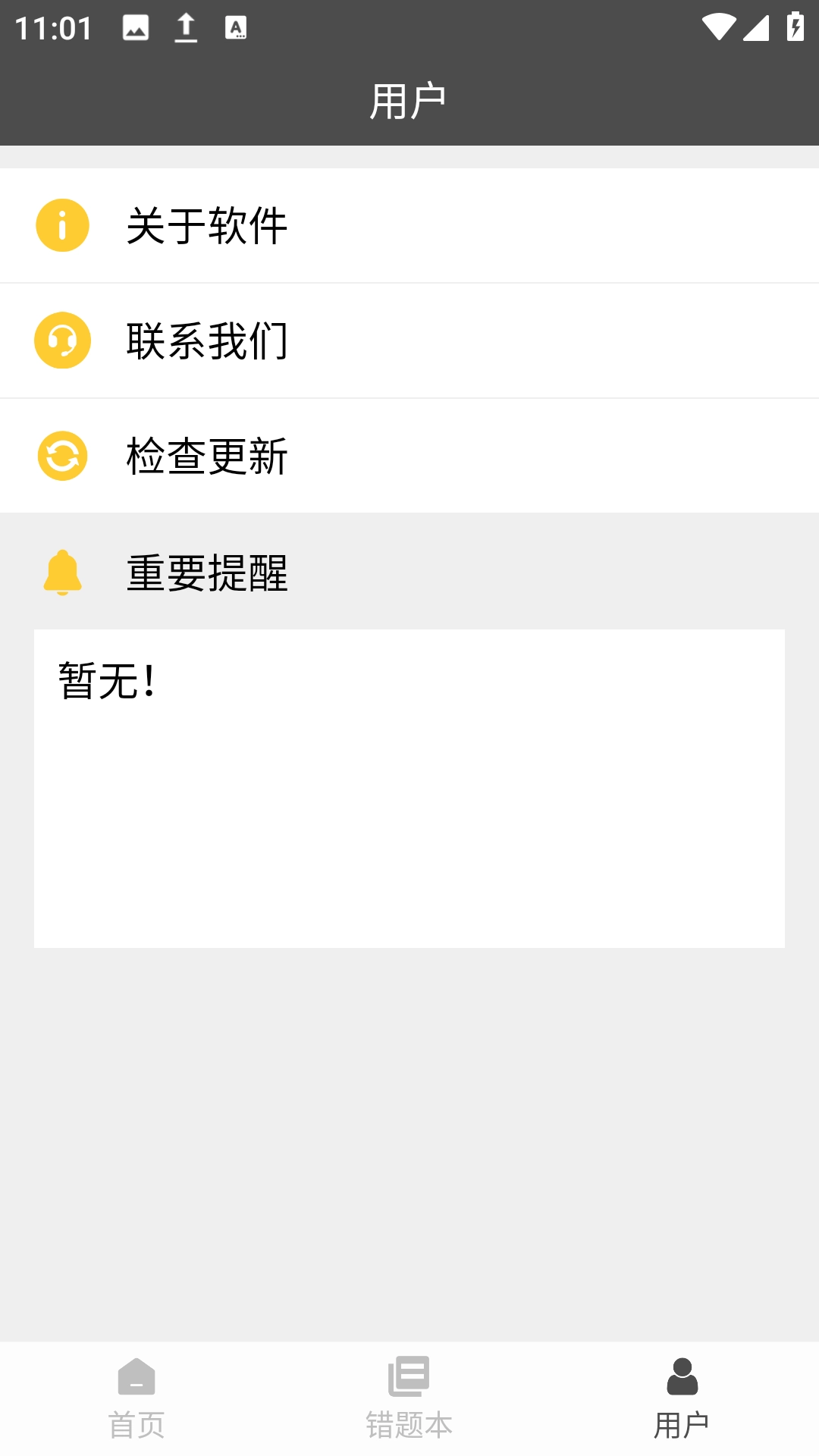This screenshot has width=819, height=1456.
Task: Tap the 重要提醒 section header
Action: 207,574
